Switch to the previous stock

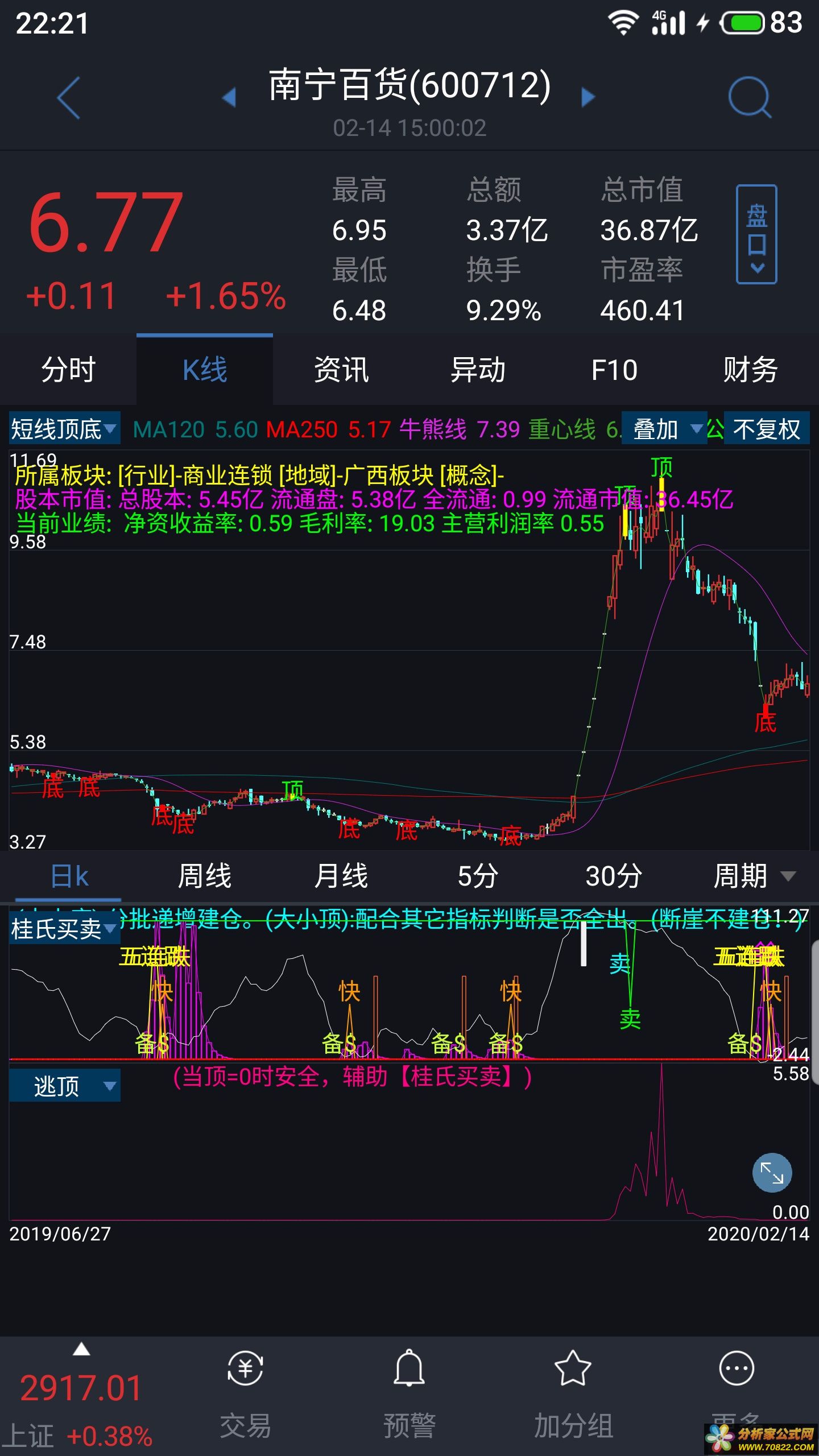229,97
